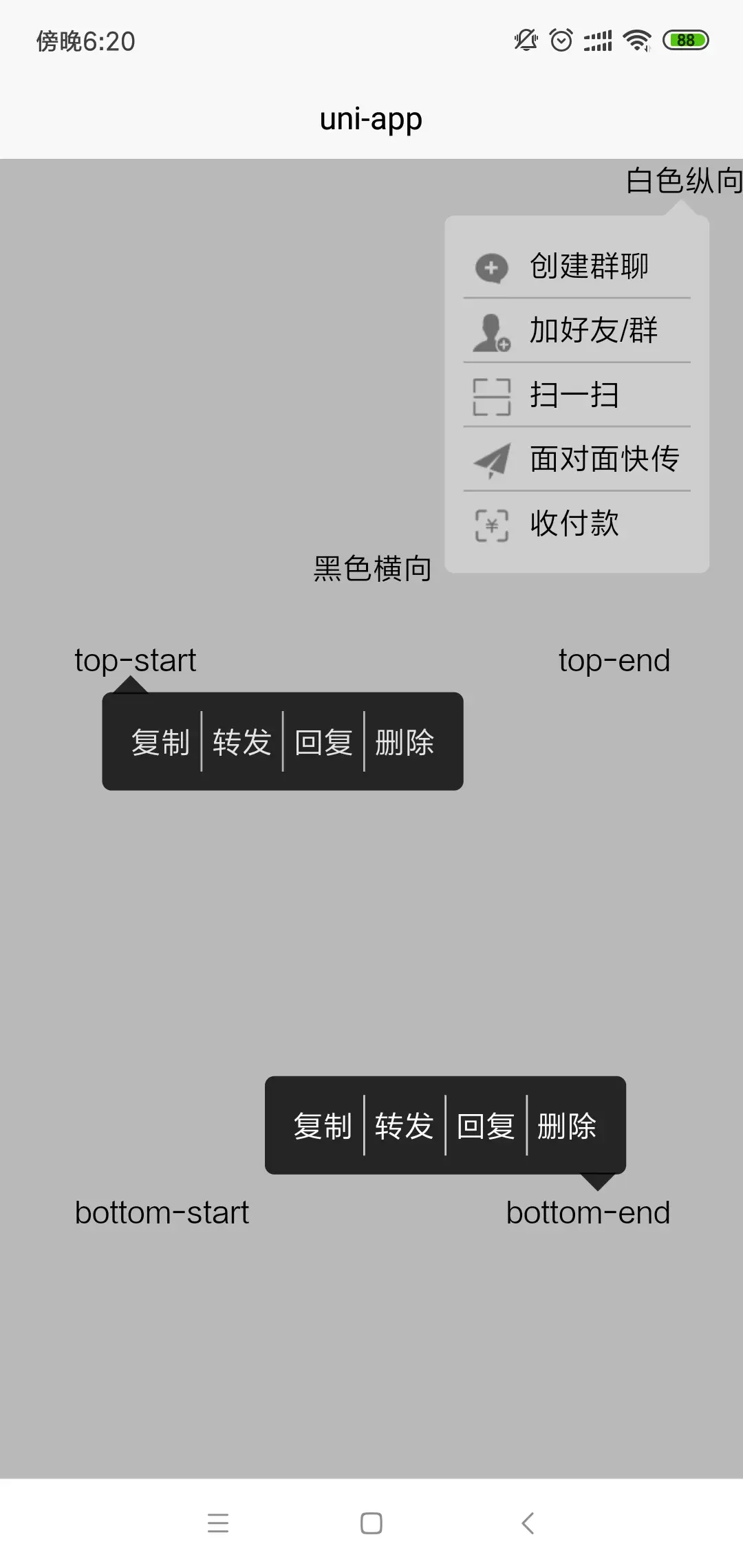Screen dimensions: 743x1568
Task: Tap 删除 in the top-start popup
Action: pos(405,742)
